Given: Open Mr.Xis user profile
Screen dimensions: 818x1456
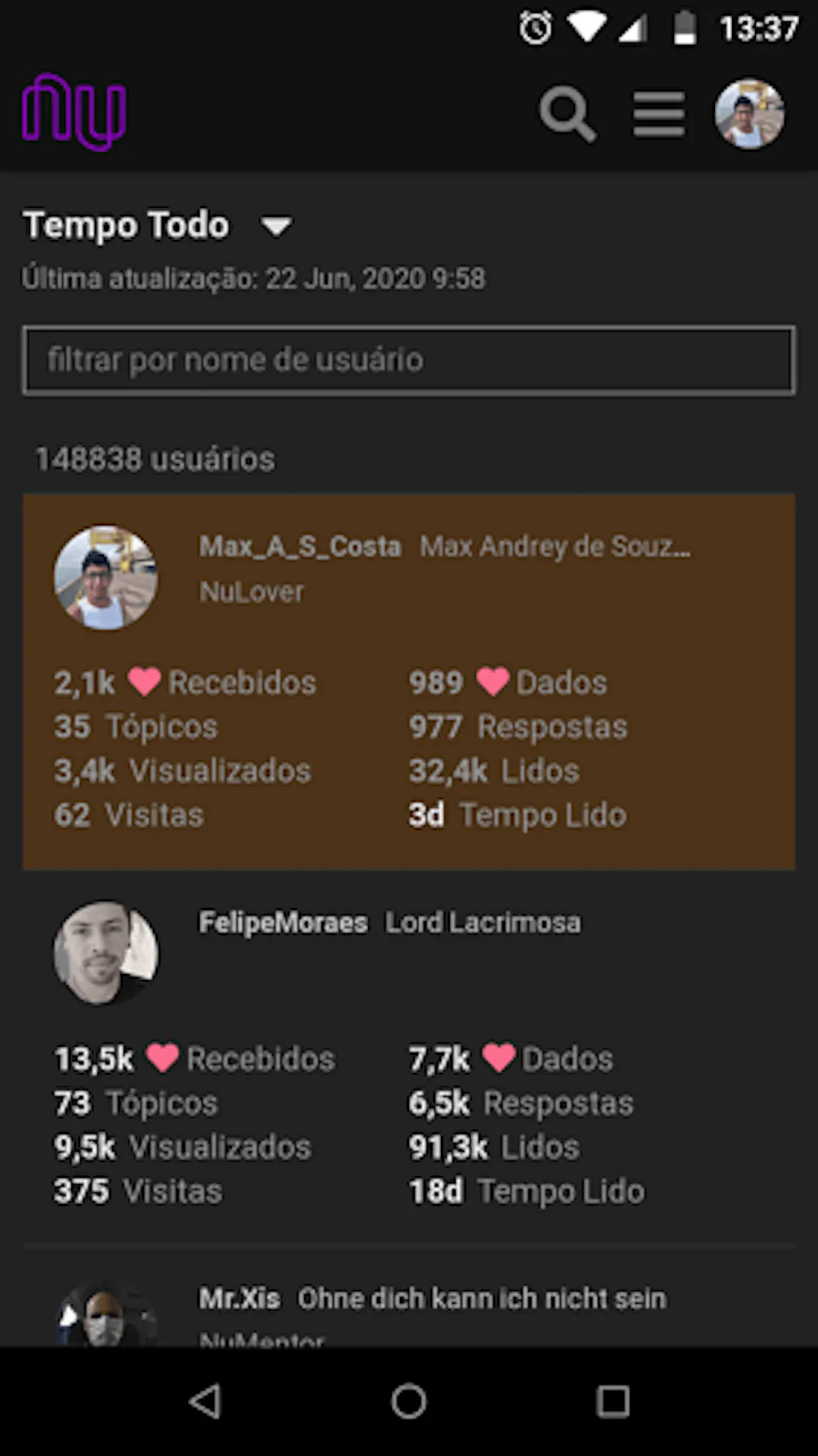Looking at the screenshot, I should 240,1299.
